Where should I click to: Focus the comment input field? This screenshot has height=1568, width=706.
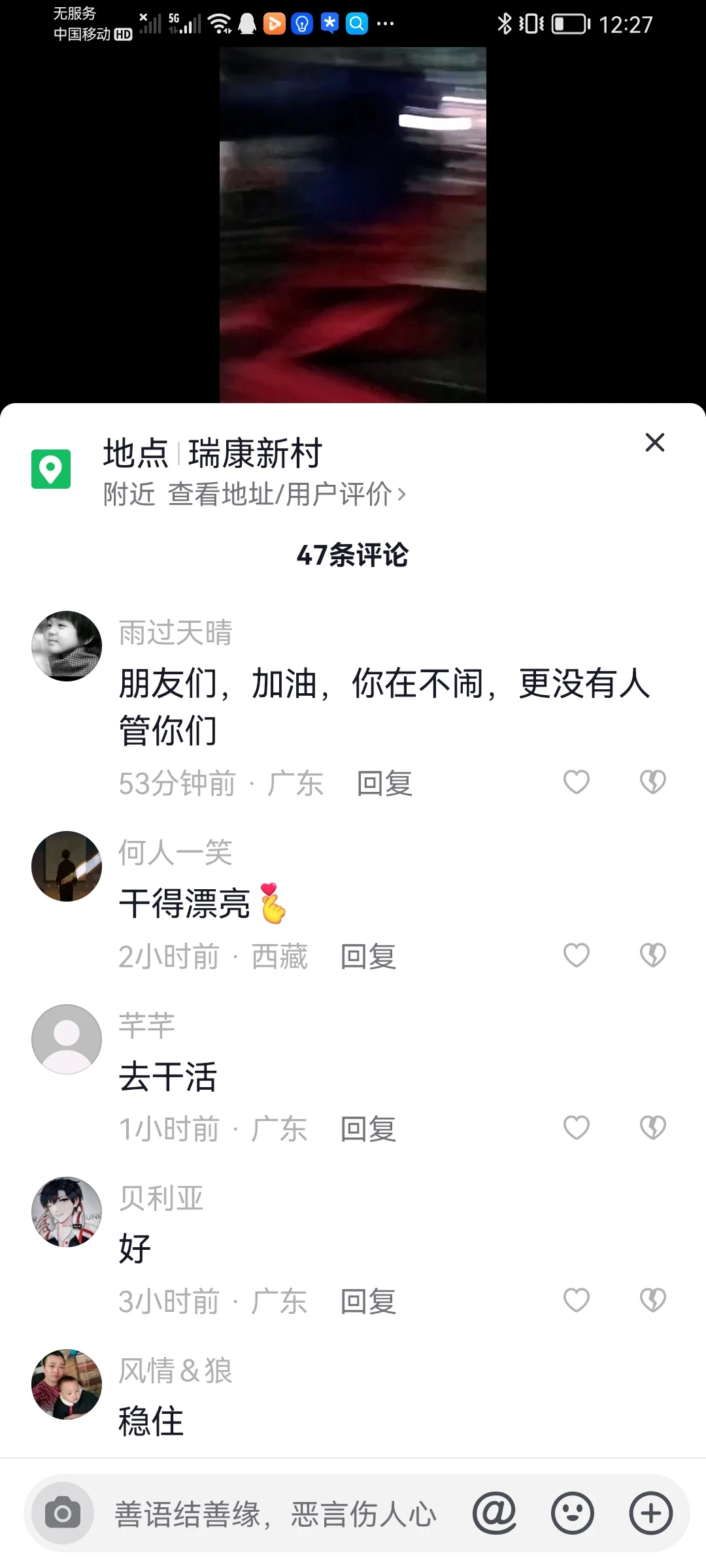click(x=275, y=1513)
